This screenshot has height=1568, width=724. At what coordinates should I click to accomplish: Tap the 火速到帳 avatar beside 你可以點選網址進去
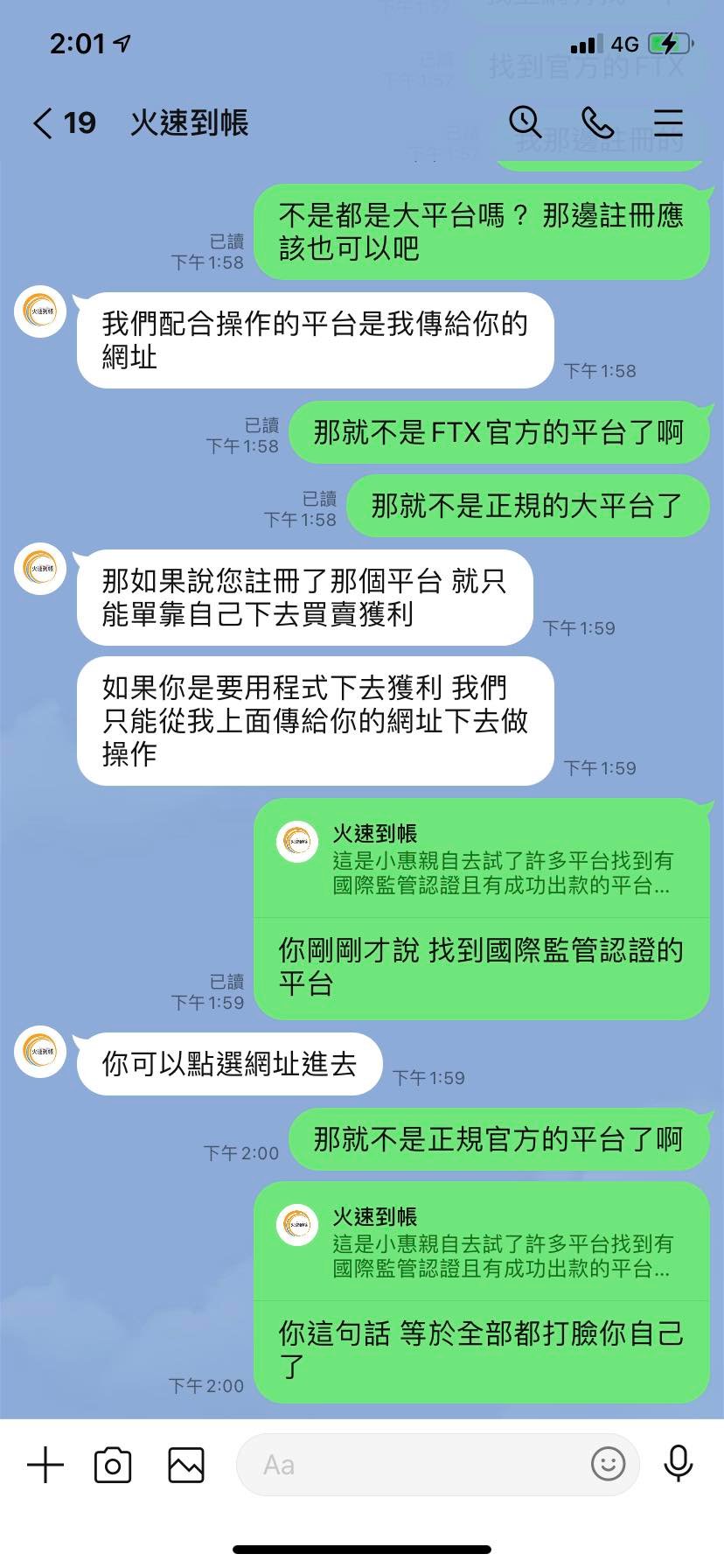coord(40,1052)
